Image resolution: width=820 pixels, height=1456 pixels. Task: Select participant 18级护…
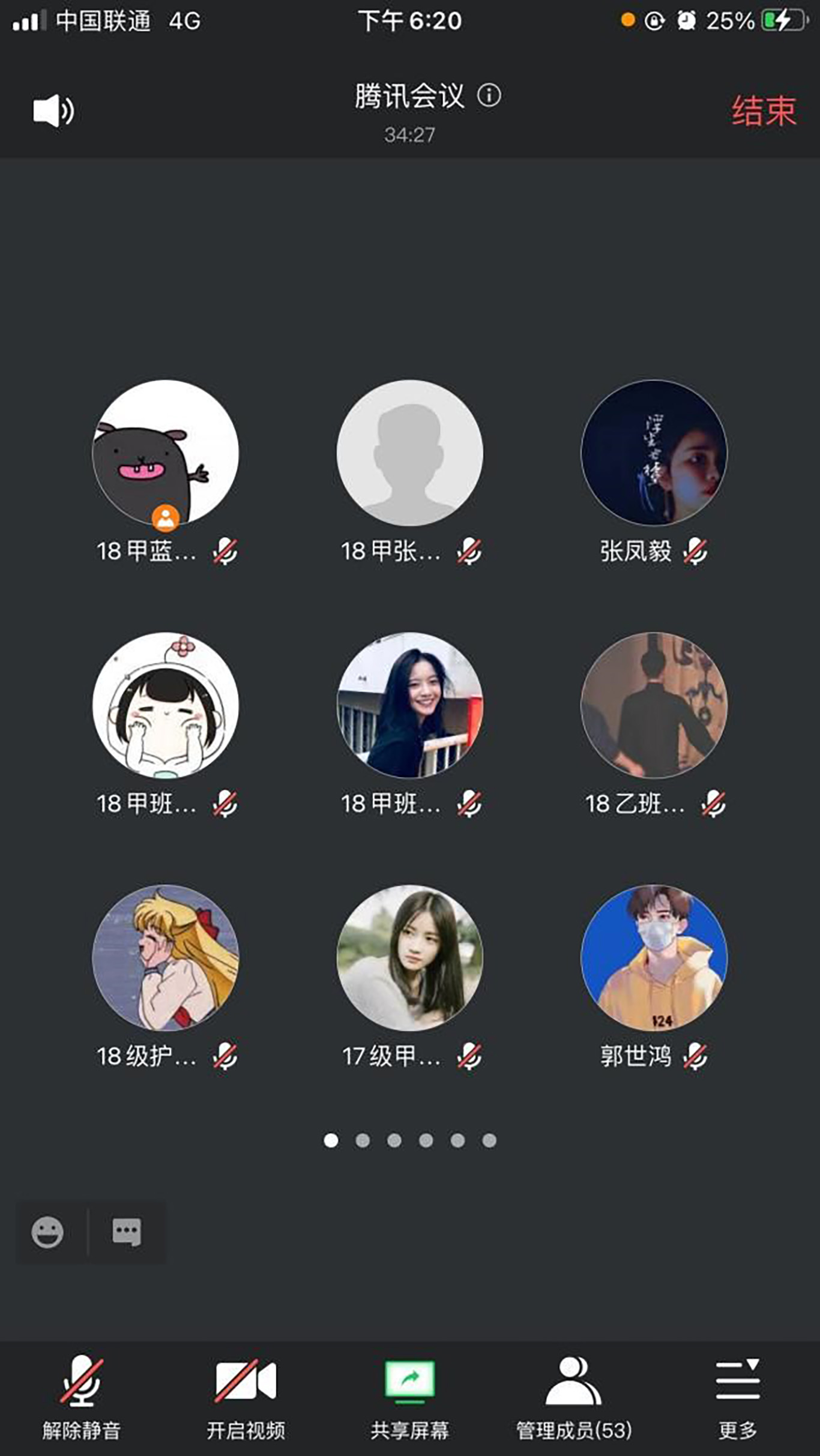[x=166, y=958]
